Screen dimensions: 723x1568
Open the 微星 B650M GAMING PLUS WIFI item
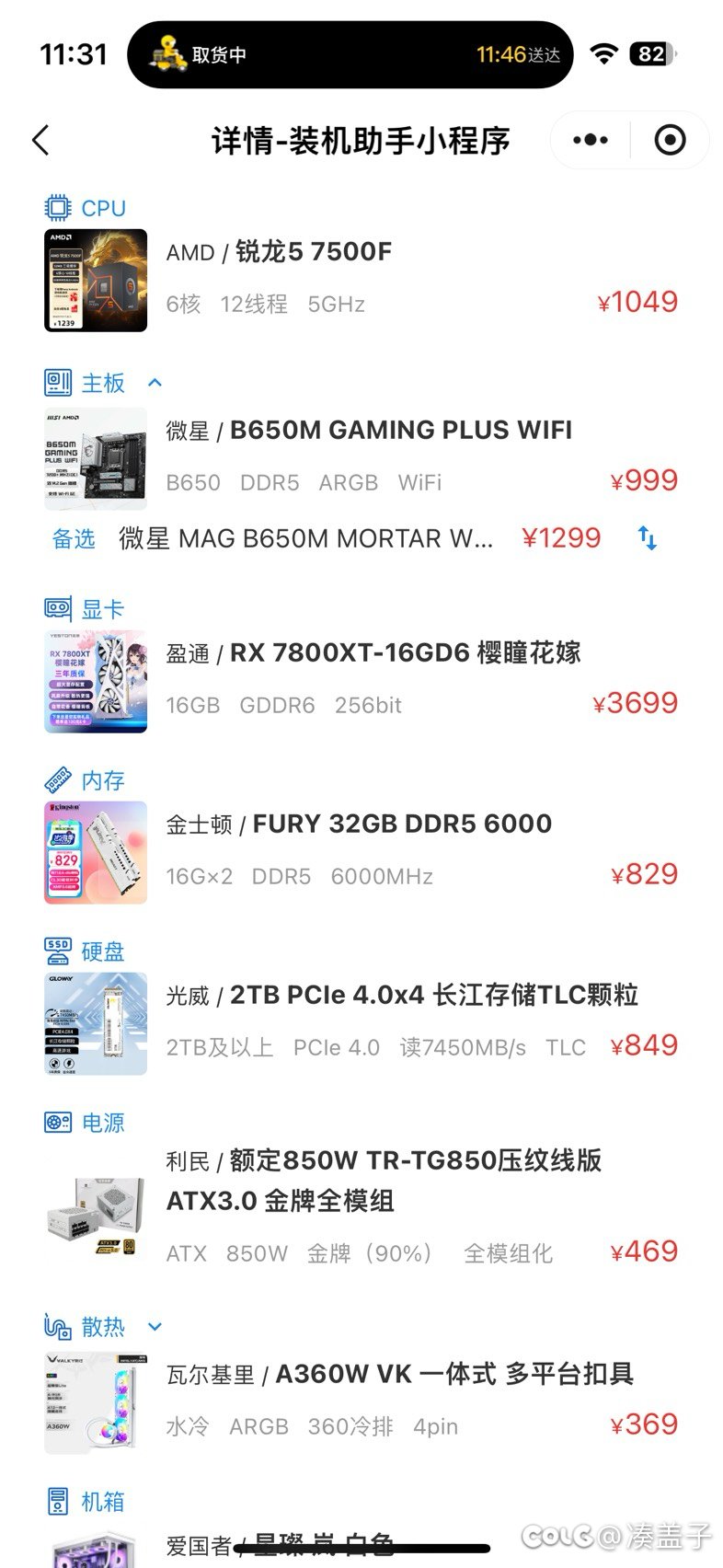[361, 458]
